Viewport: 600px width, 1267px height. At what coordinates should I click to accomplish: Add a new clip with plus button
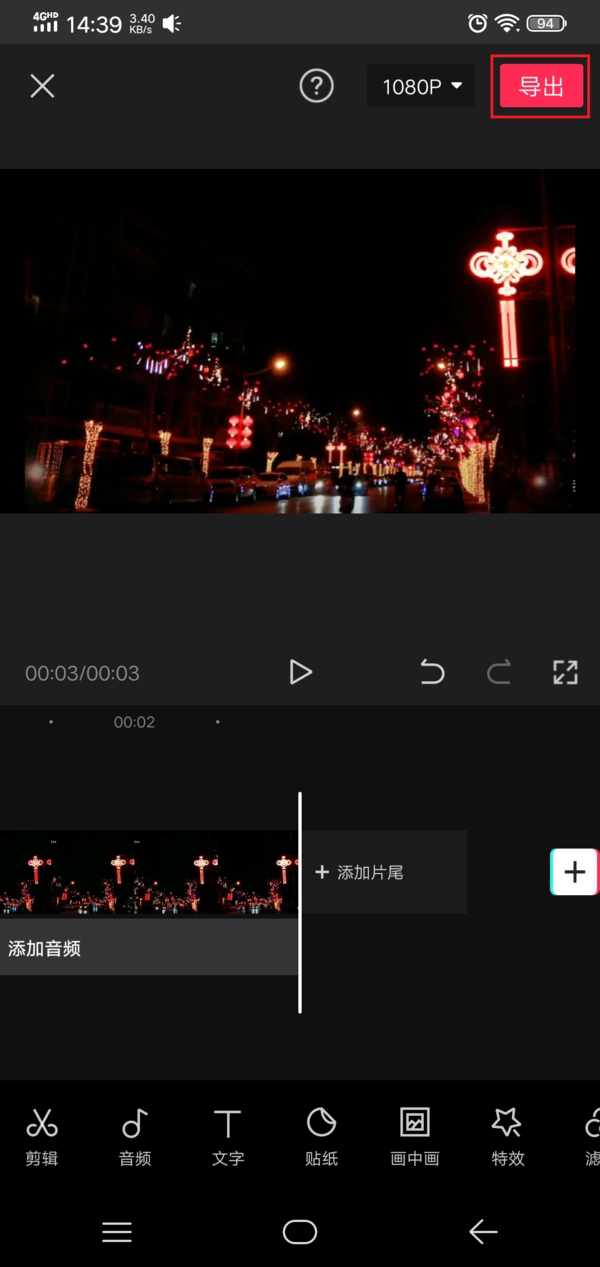click(574, 872)
